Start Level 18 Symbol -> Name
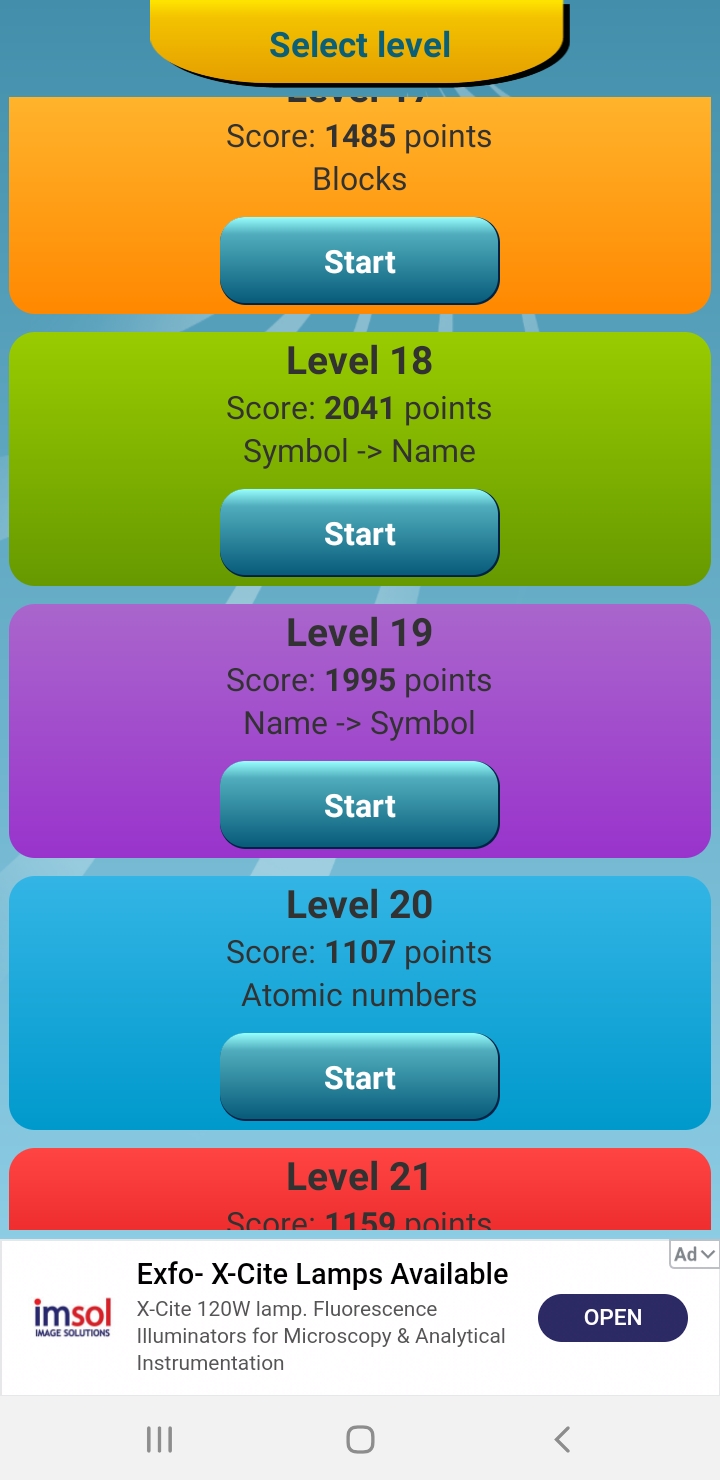Image resolution: width=720 pixels, height=1480 pixels. pyautogui.click(x=359, y=533)
